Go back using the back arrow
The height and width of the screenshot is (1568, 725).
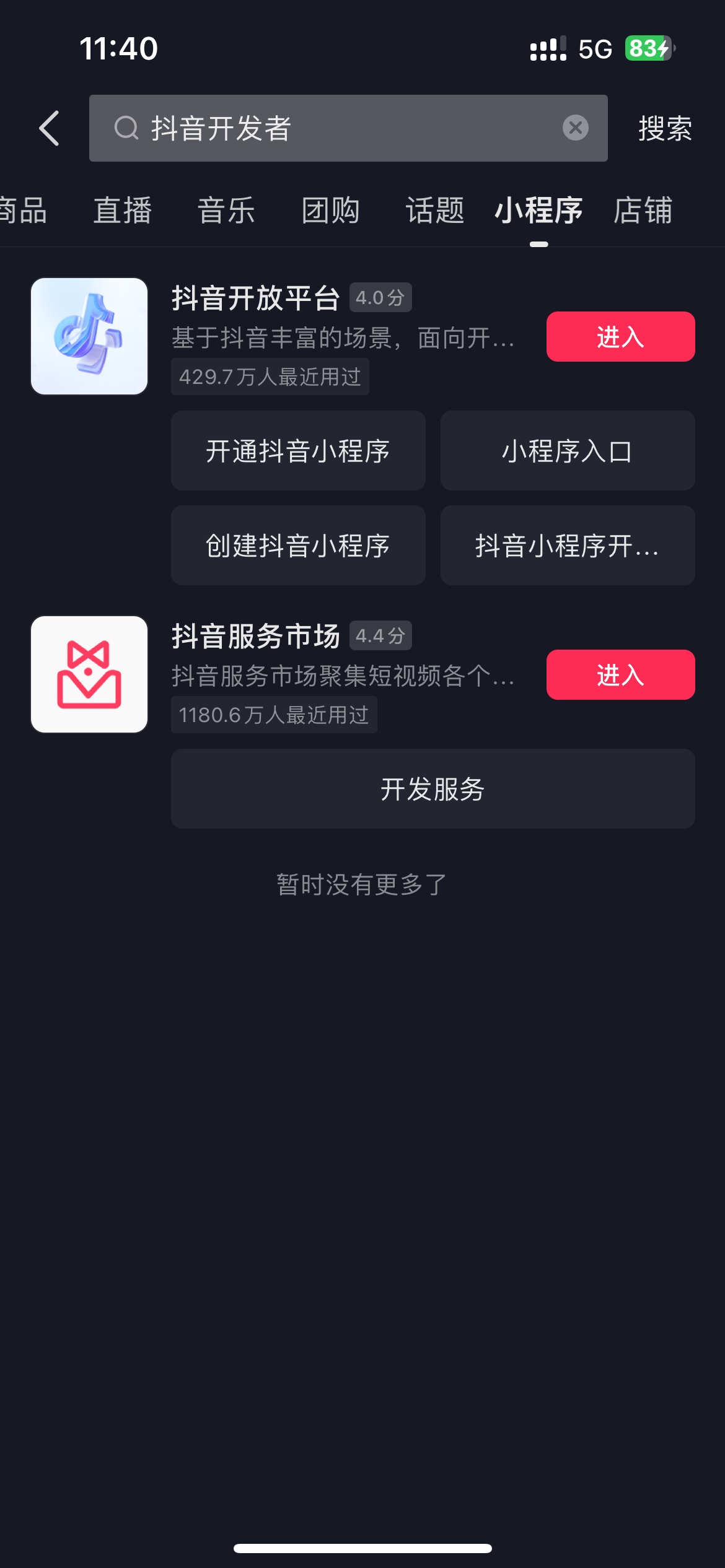pos(49,128)
